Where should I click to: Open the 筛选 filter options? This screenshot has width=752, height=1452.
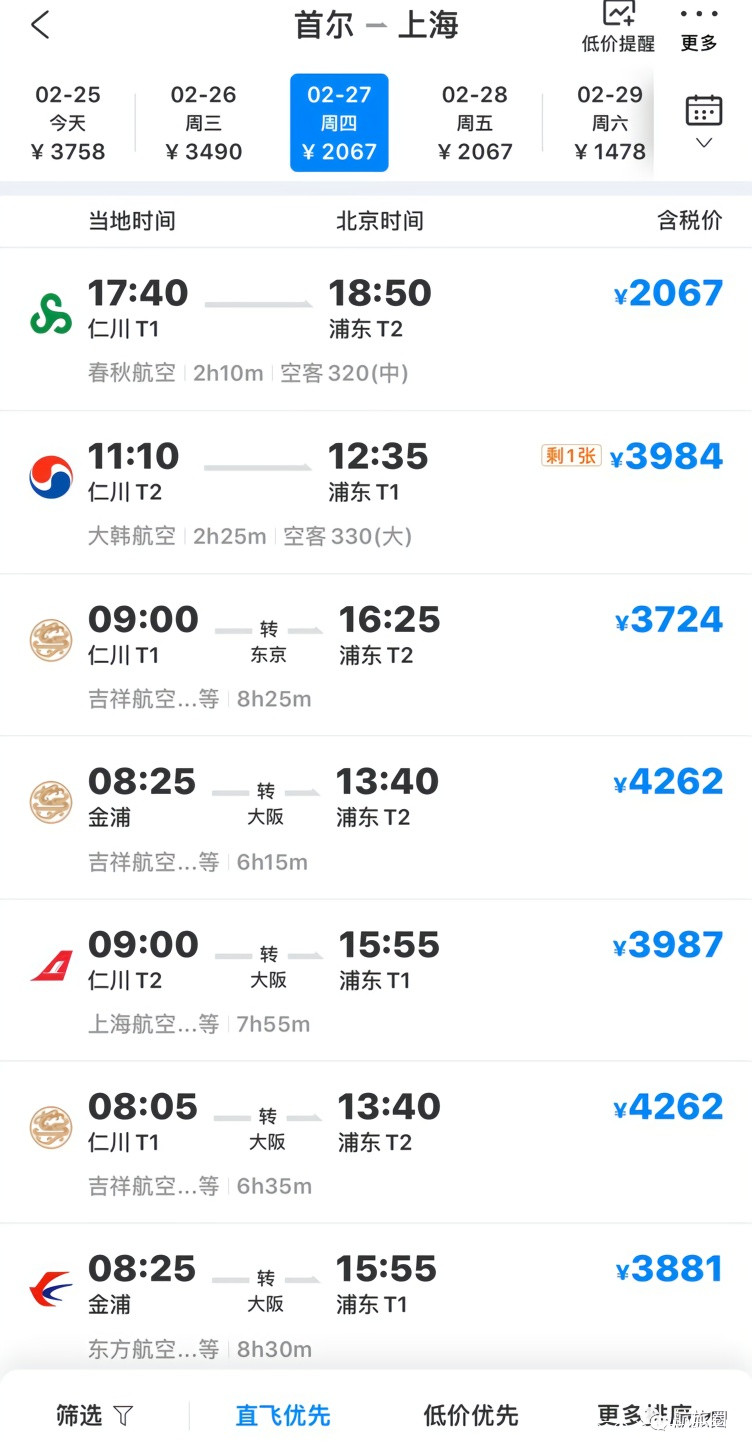(94, 1415)
